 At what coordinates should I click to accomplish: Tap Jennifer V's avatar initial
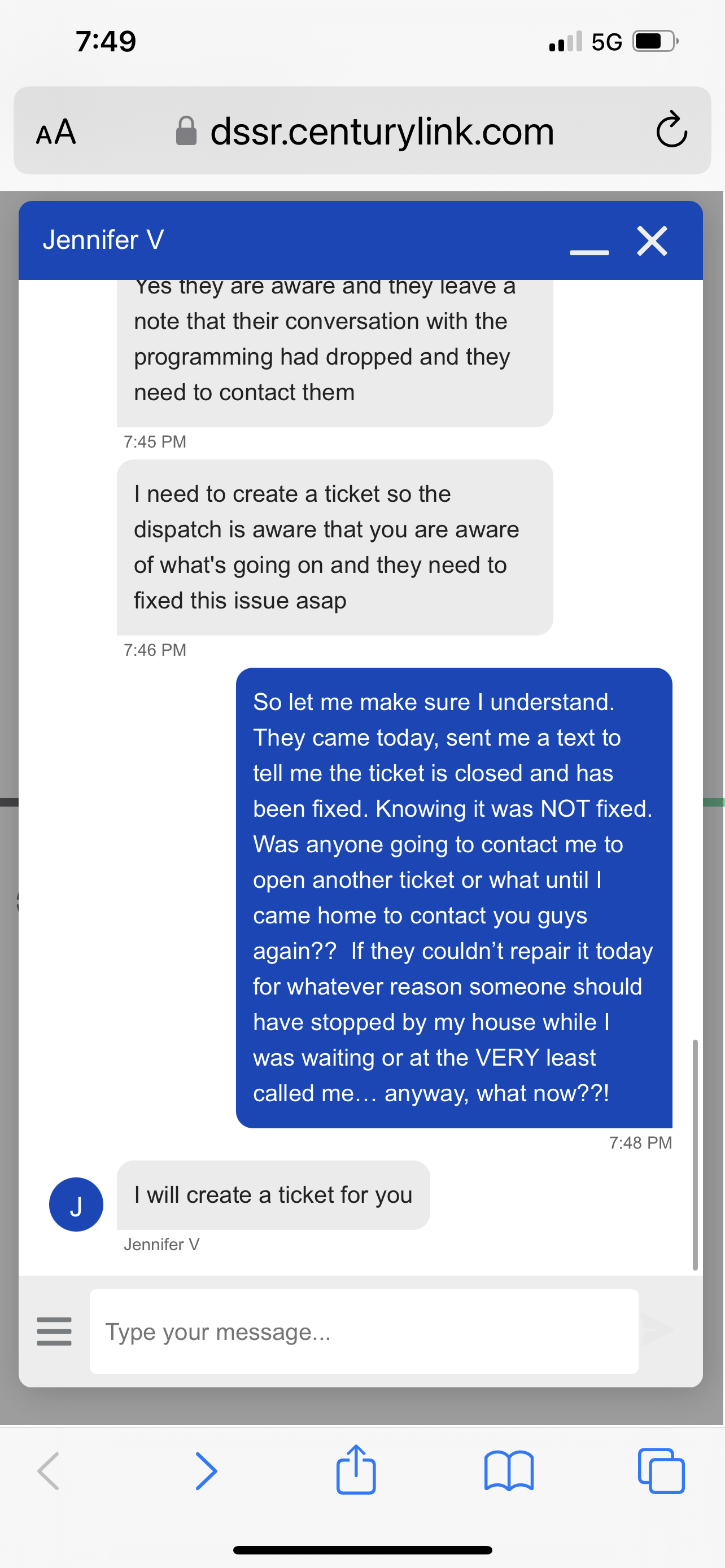pyautogui.click(x=76, y=1203)
